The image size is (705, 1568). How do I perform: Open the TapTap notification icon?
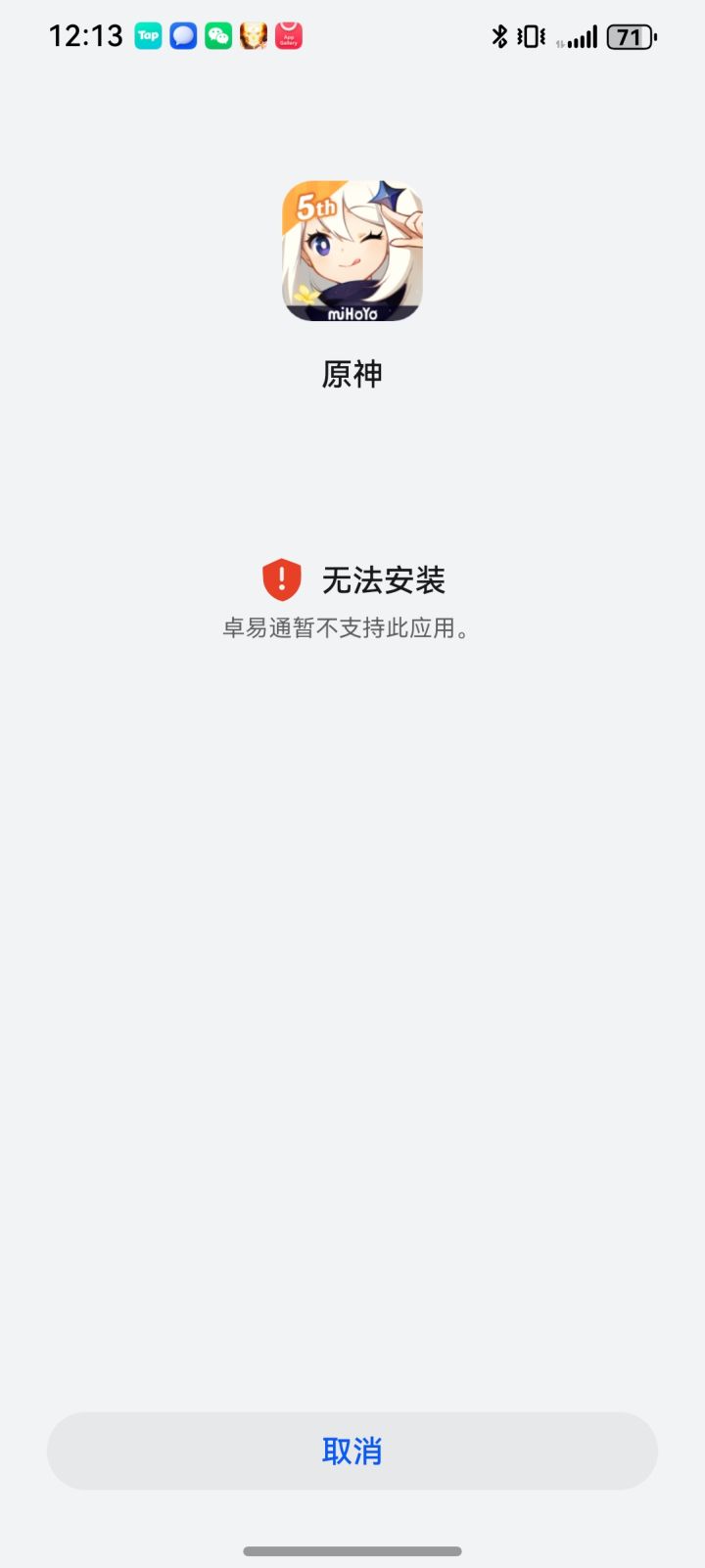[148, 35]
